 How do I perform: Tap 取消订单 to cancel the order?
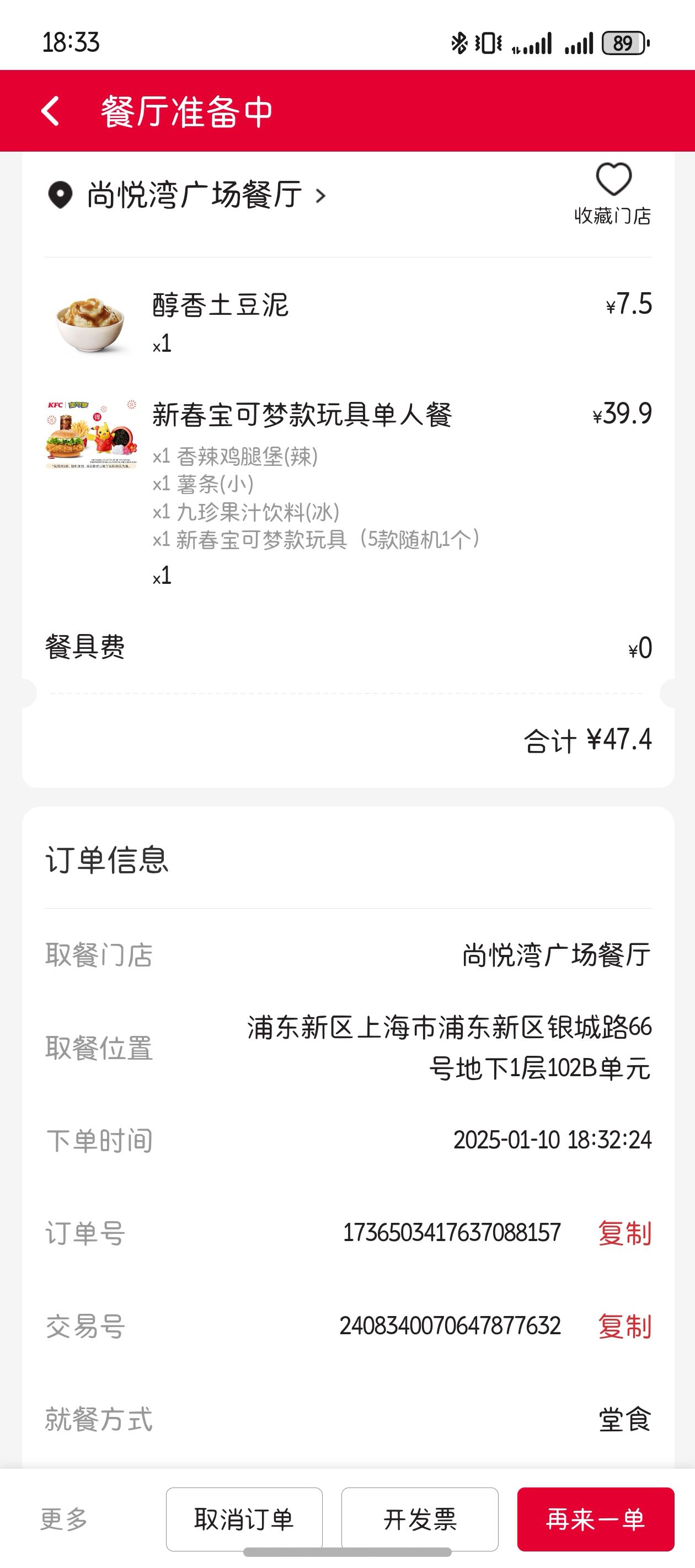244,1519
